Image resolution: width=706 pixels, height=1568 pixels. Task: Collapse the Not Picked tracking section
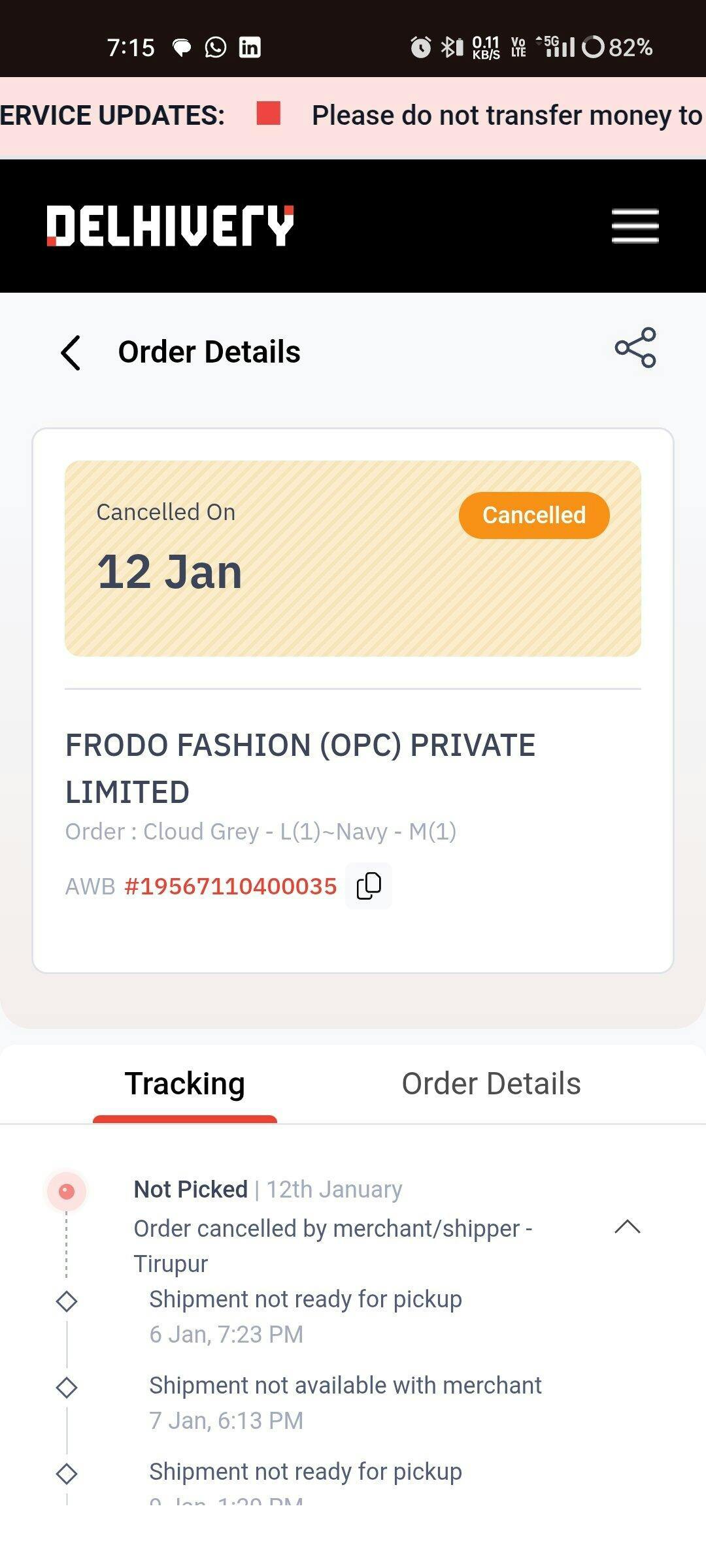coord(628,1227)
